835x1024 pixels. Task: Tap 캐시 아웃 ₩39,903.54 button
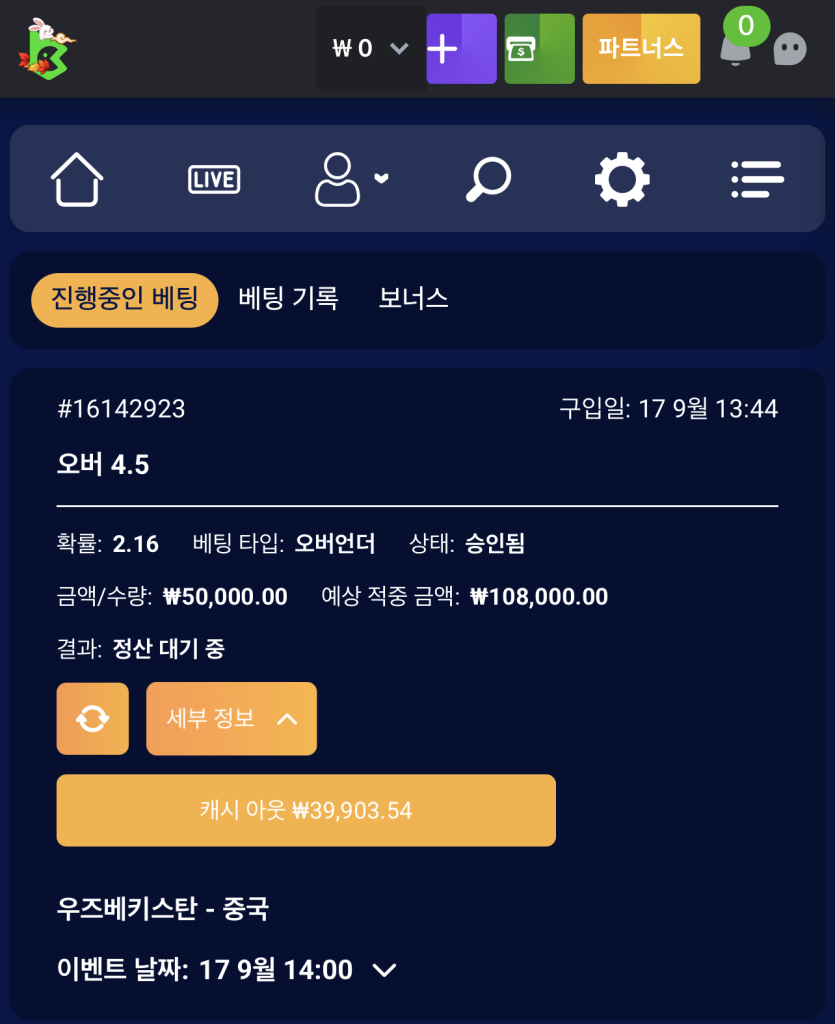click(306, 810)
